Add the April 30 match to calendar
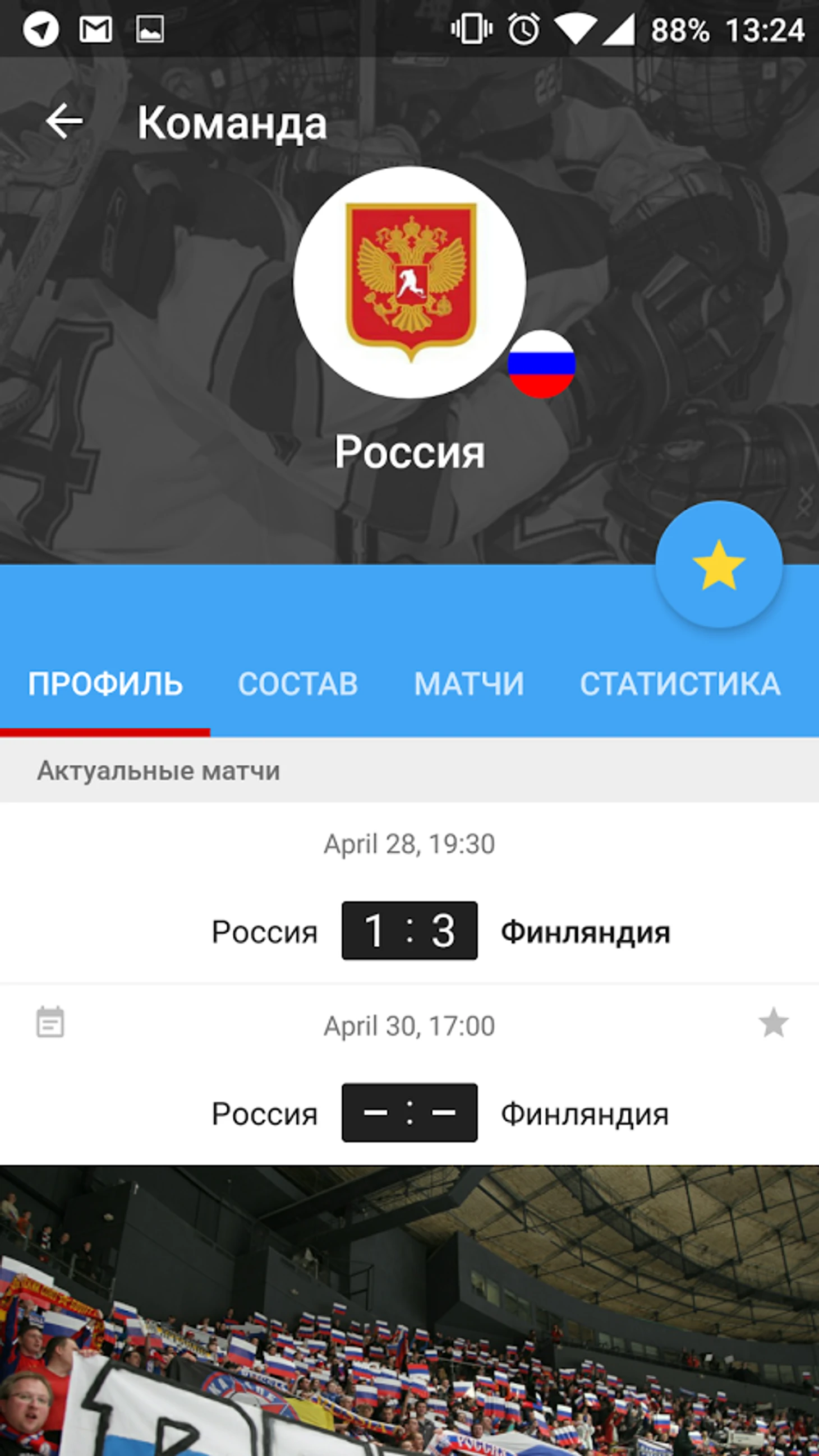The height and width of the screenshot is (1456, 819). pyautogui.click(x=50, y=1022)
